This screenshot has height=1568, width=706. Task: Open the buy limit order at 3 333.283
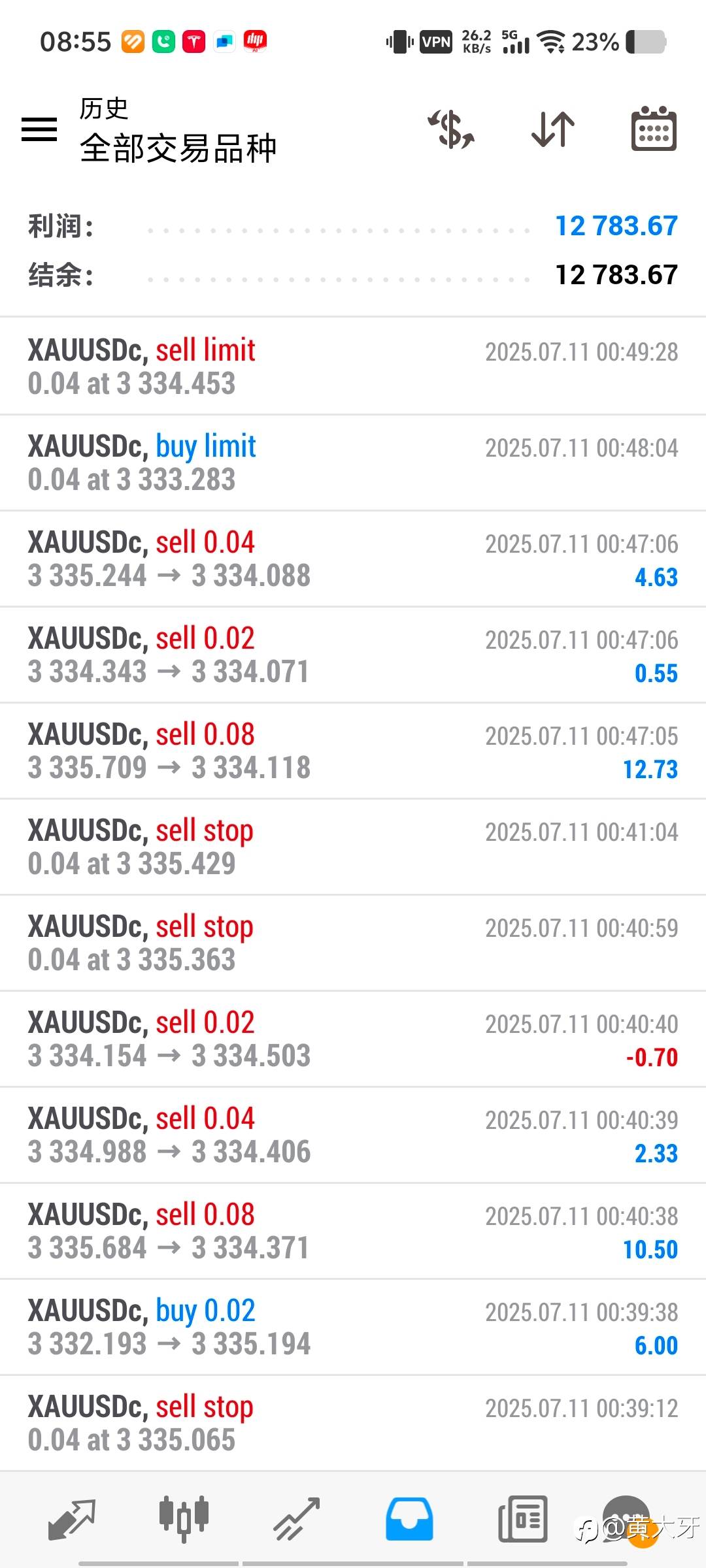(x=353, y=463)
